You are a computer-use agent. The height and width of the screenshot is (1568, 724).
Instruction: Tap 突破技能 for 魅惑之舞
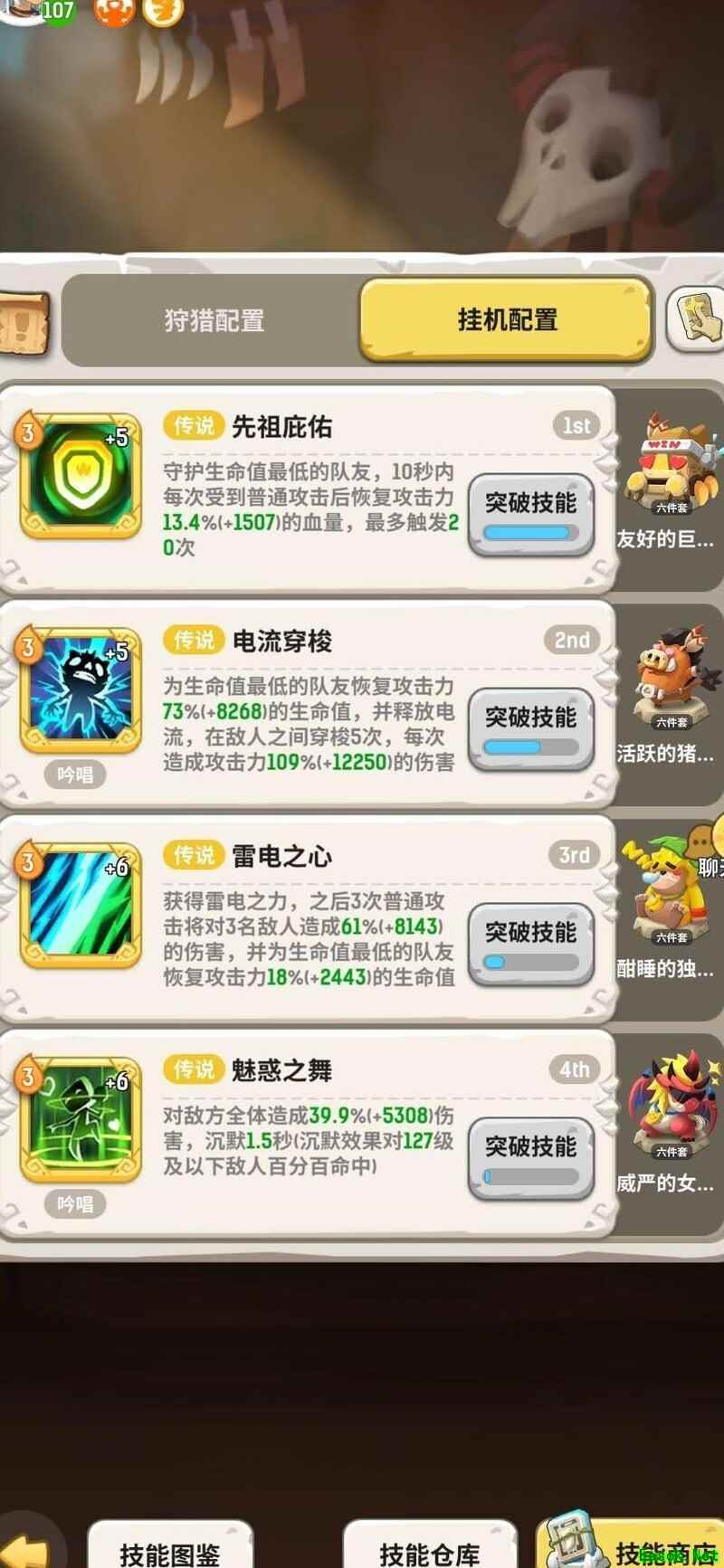tap(530, 1157)
